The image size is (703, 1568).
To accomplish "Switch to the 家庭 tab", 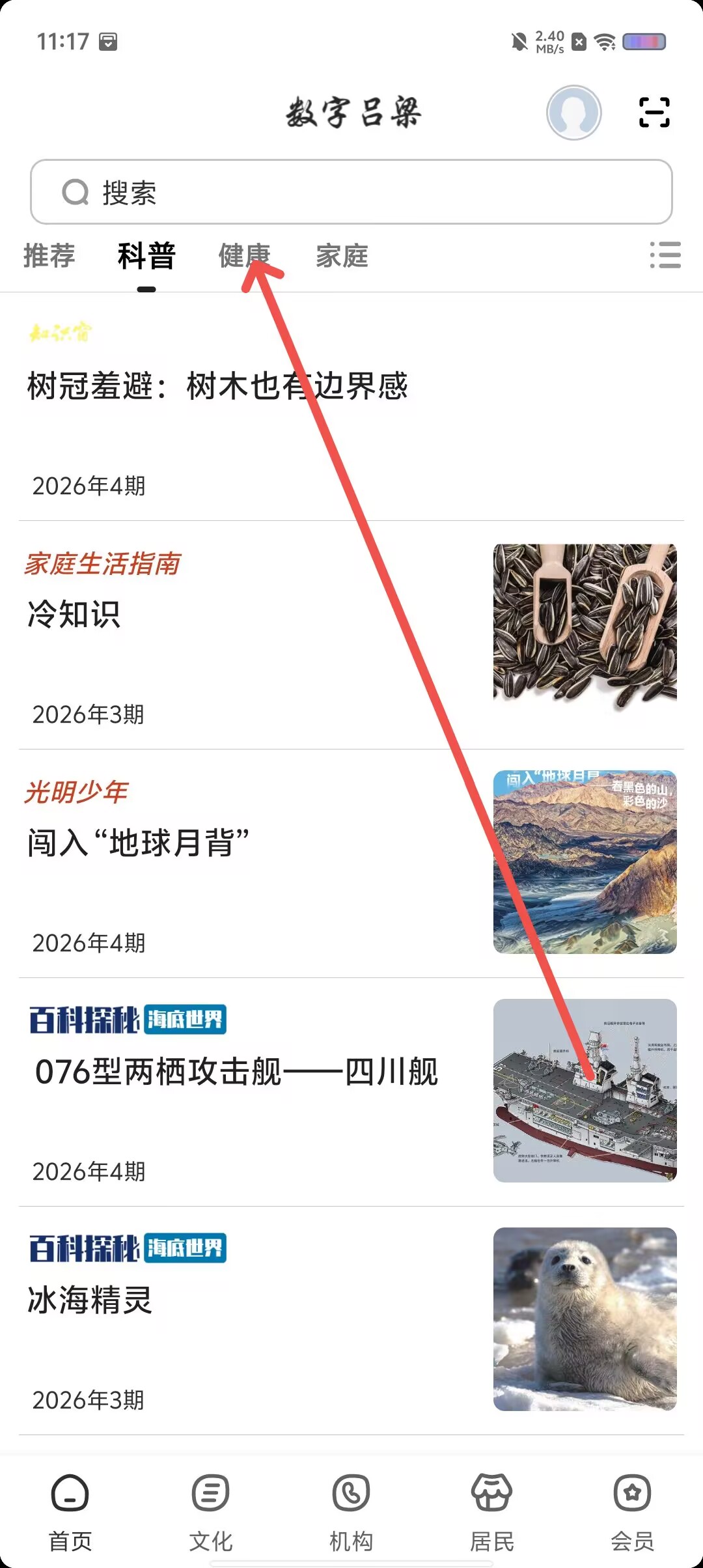I will (342, 255).
